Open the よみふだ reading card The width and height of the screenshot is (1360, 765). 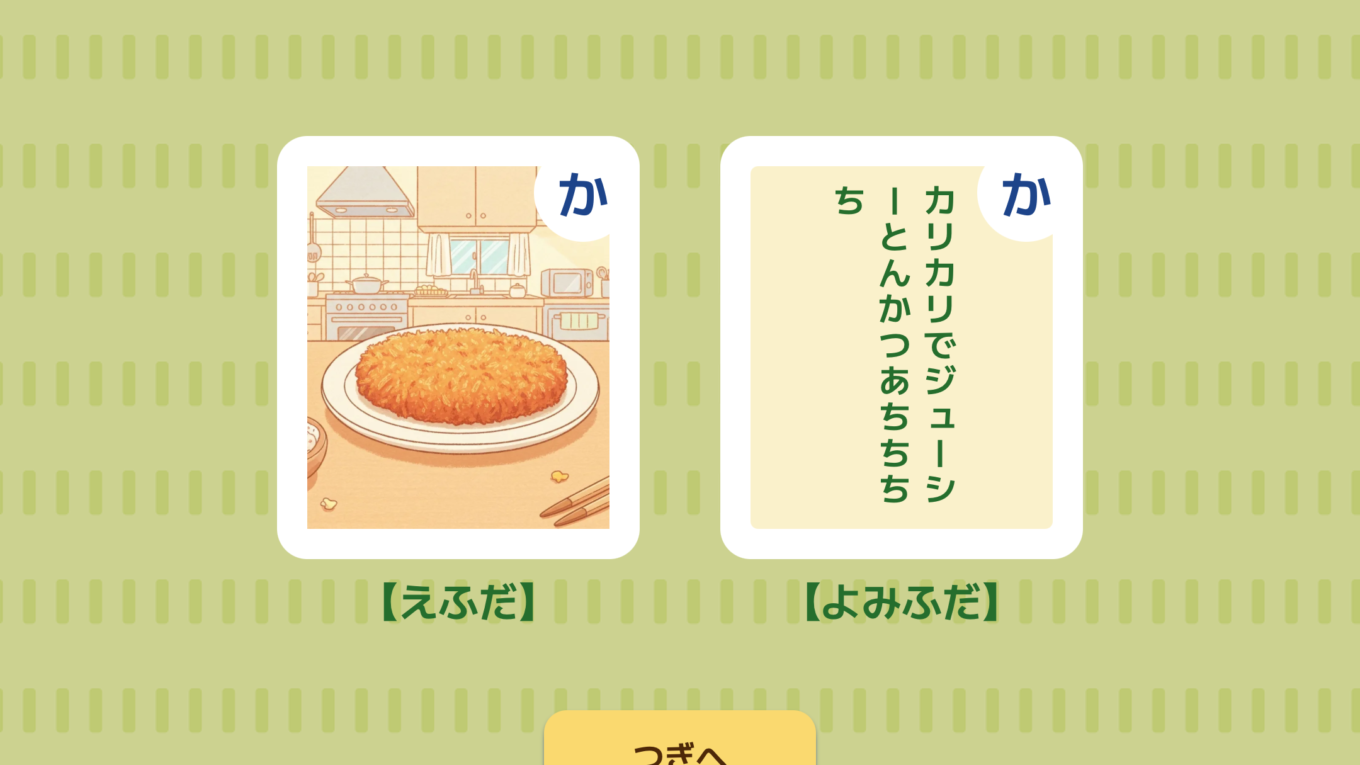tap(901, 348)
